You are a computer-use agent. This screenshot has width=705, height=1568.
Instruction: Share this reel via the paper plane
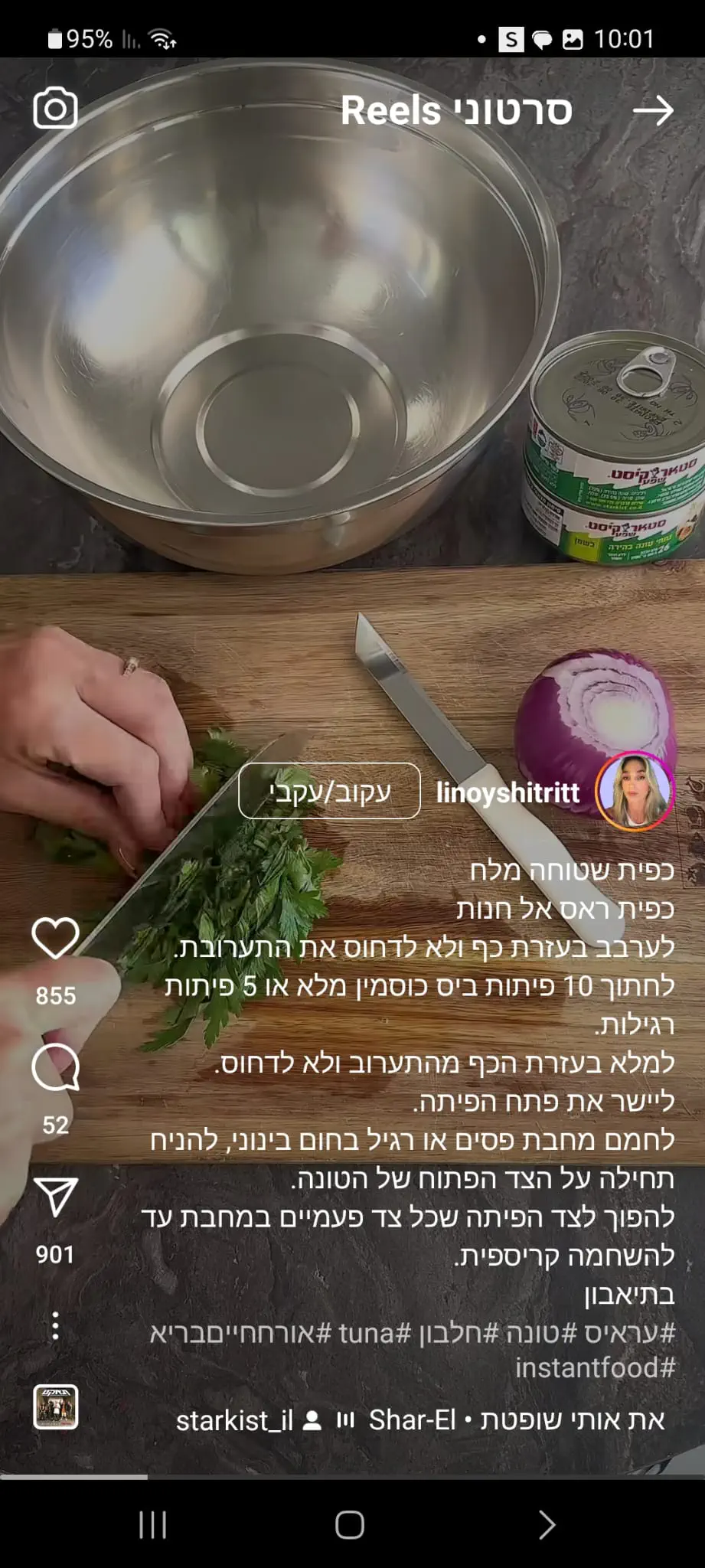55,1196
